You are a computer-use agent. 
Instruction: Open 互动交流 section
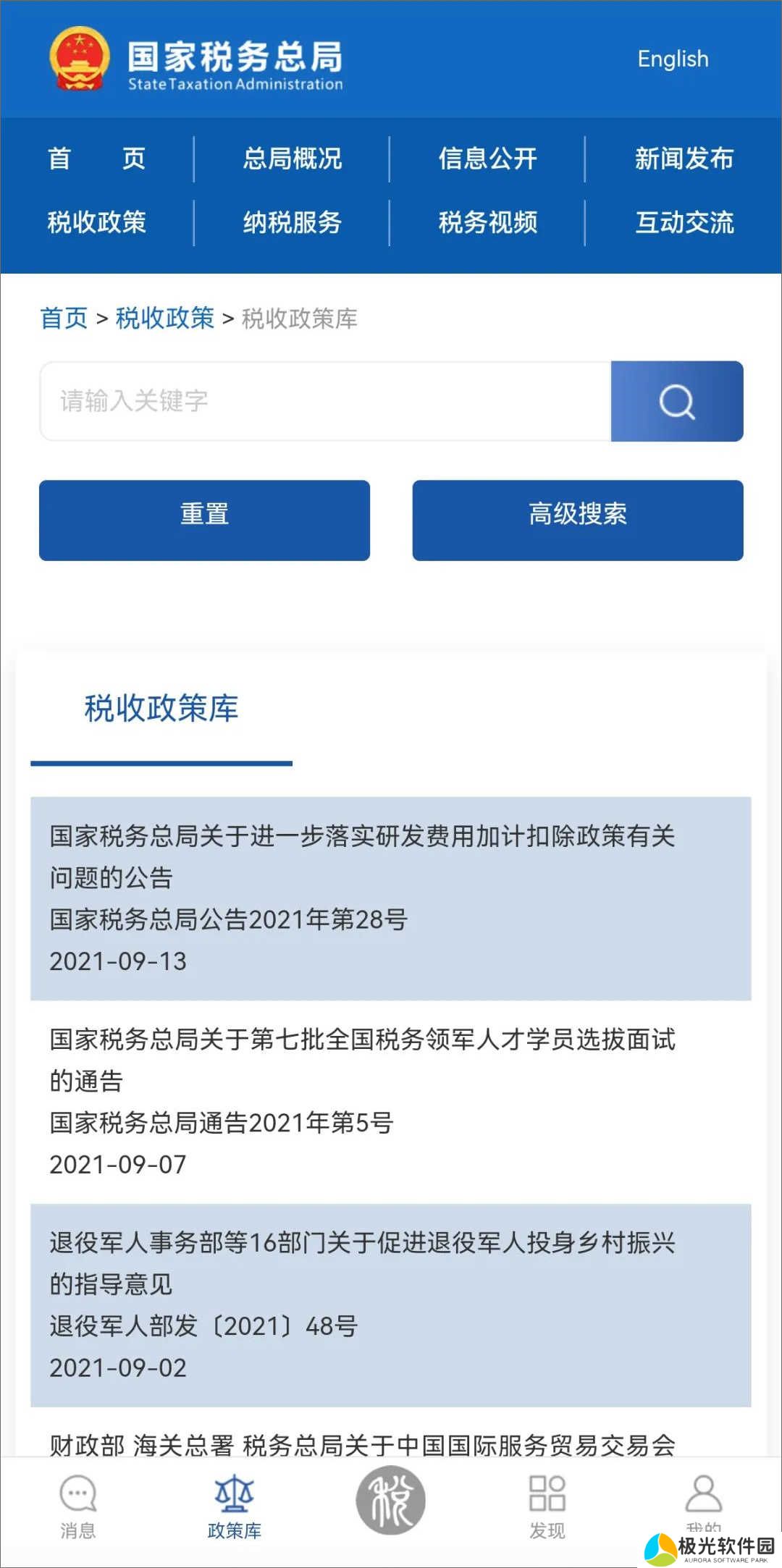coord(684,222)
